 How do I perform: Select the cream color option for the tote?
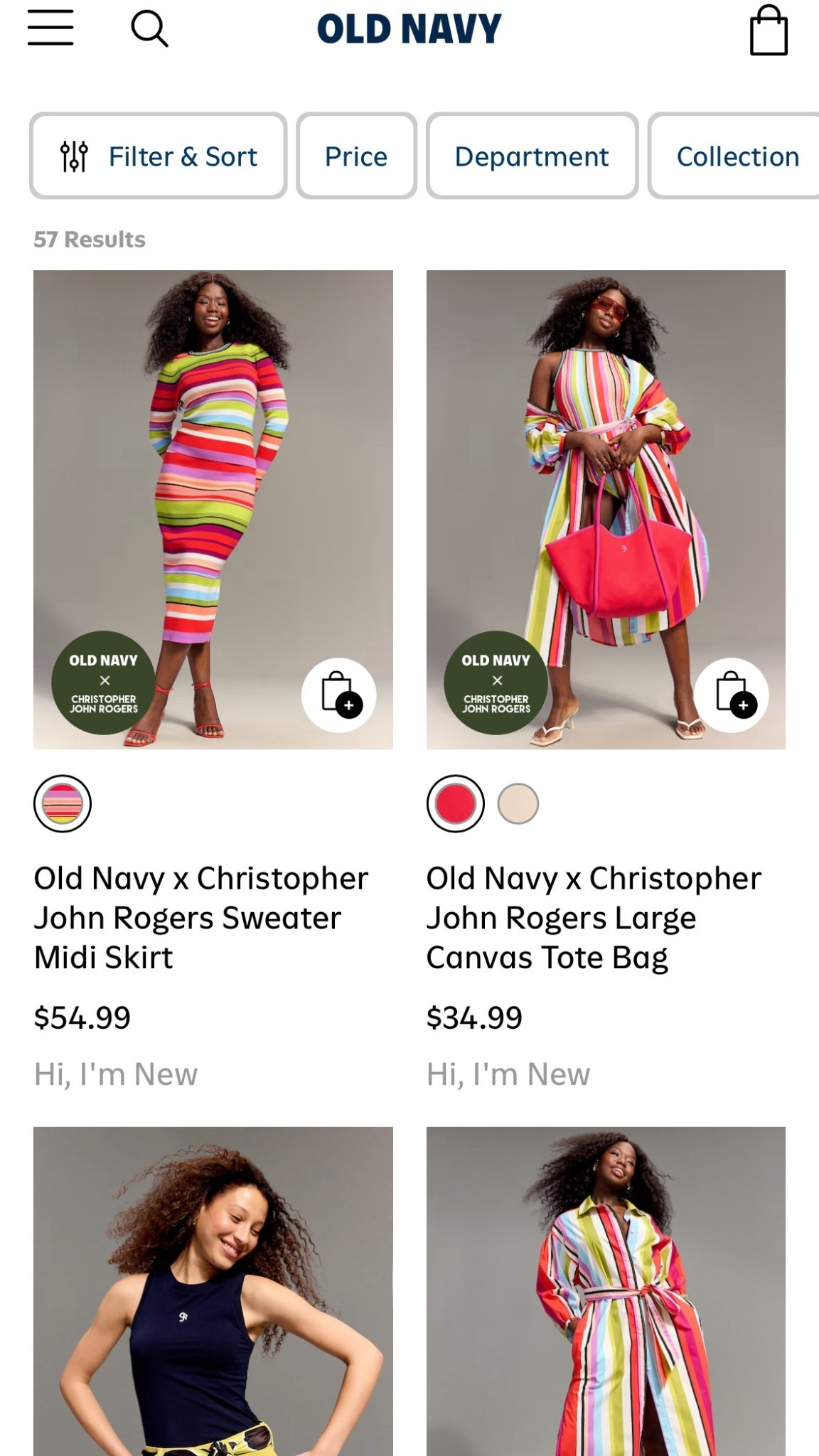517,803
